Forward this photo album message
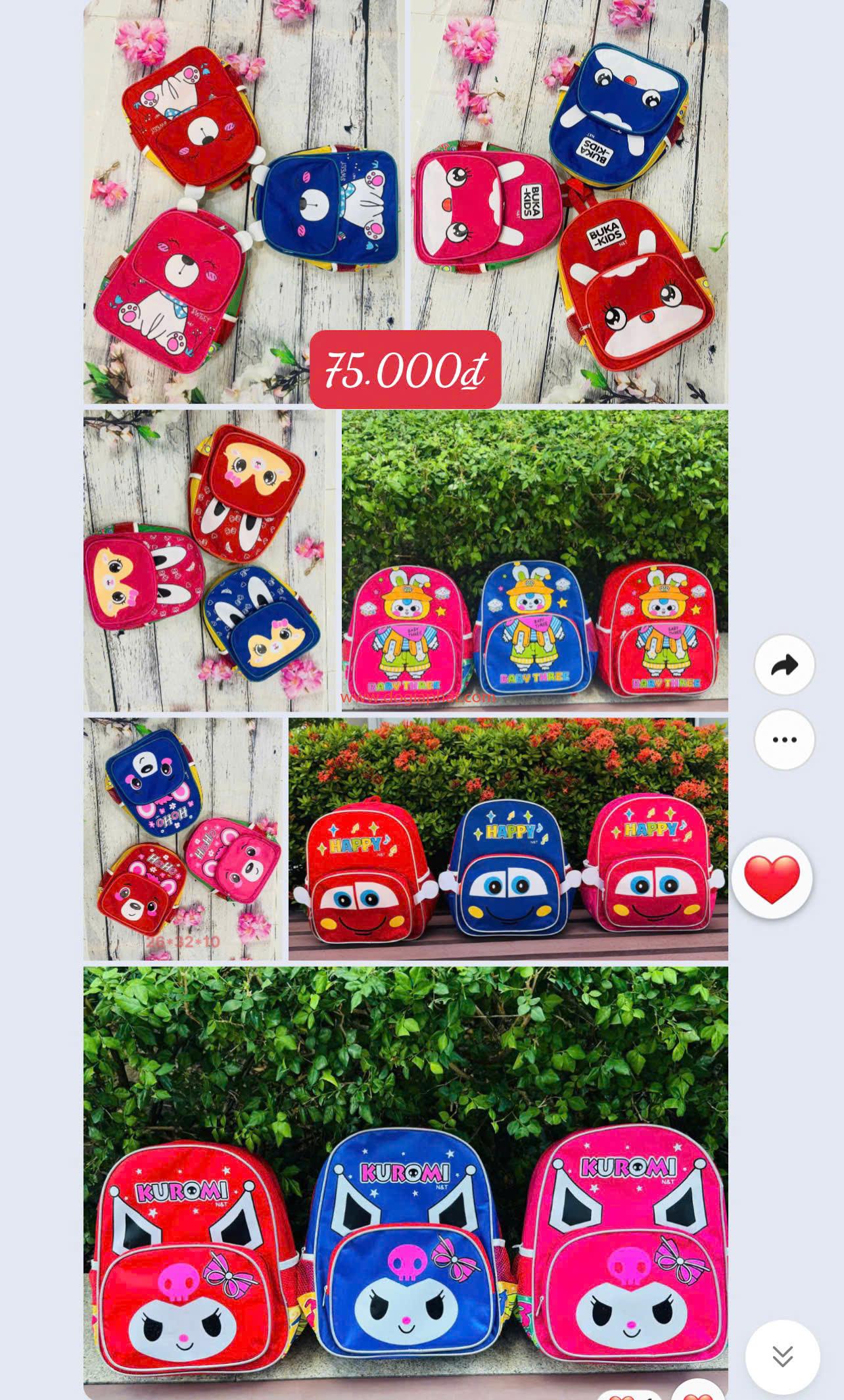 (784, 665)
